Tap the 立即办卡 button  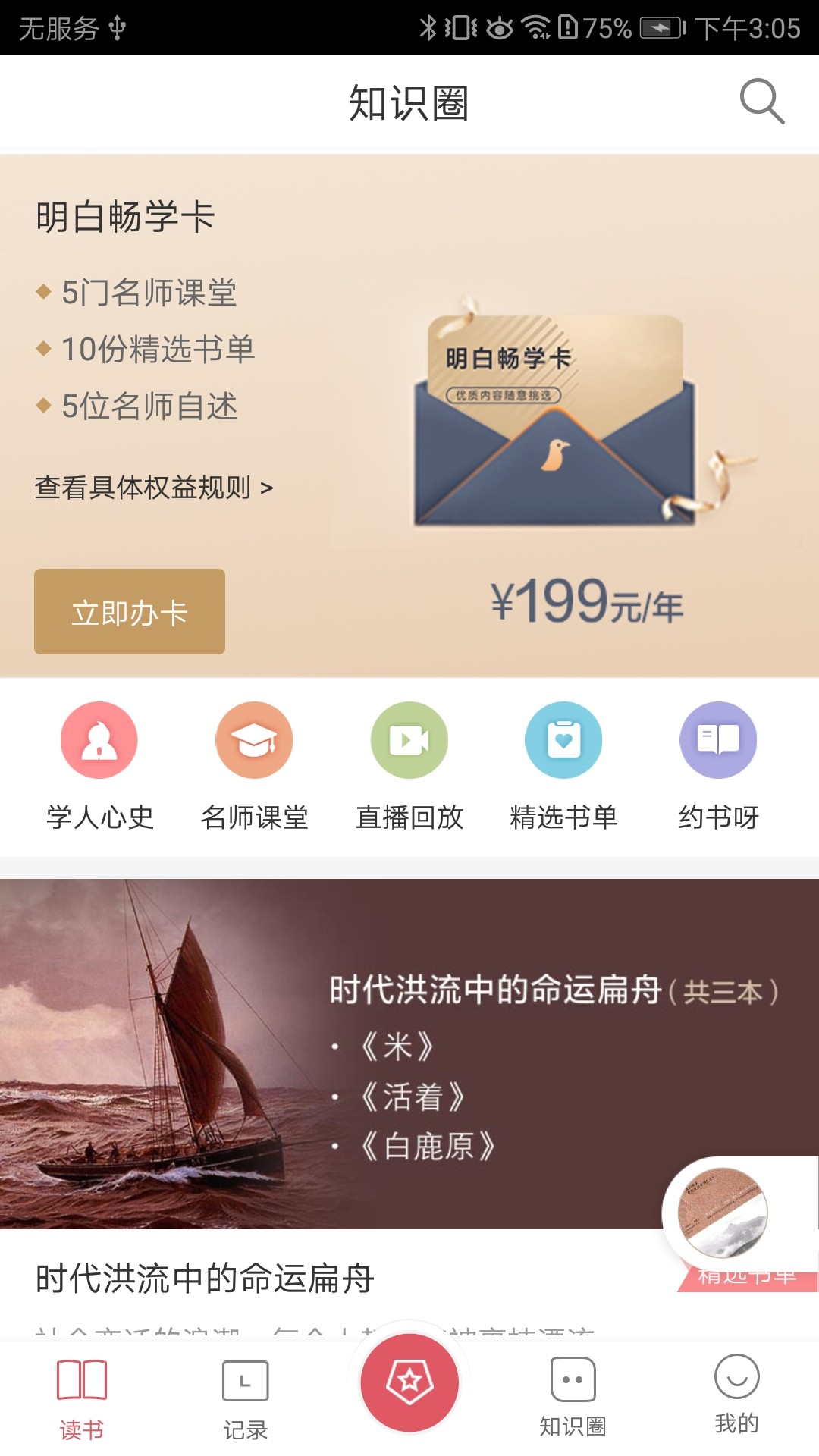tap(130, 611)
